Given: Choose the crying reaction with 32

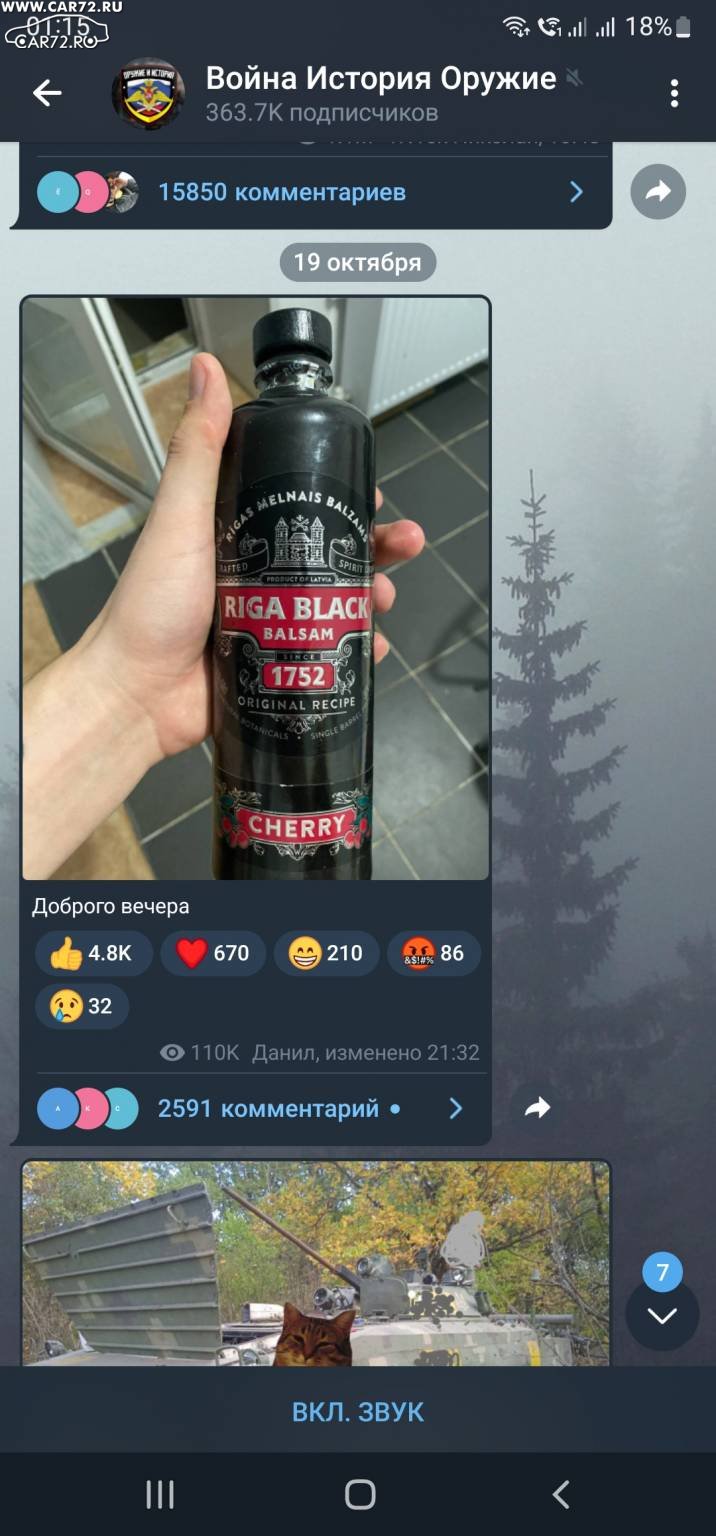Looking at the screenshot, I should pyautogui.click(x=82, y=1006).
